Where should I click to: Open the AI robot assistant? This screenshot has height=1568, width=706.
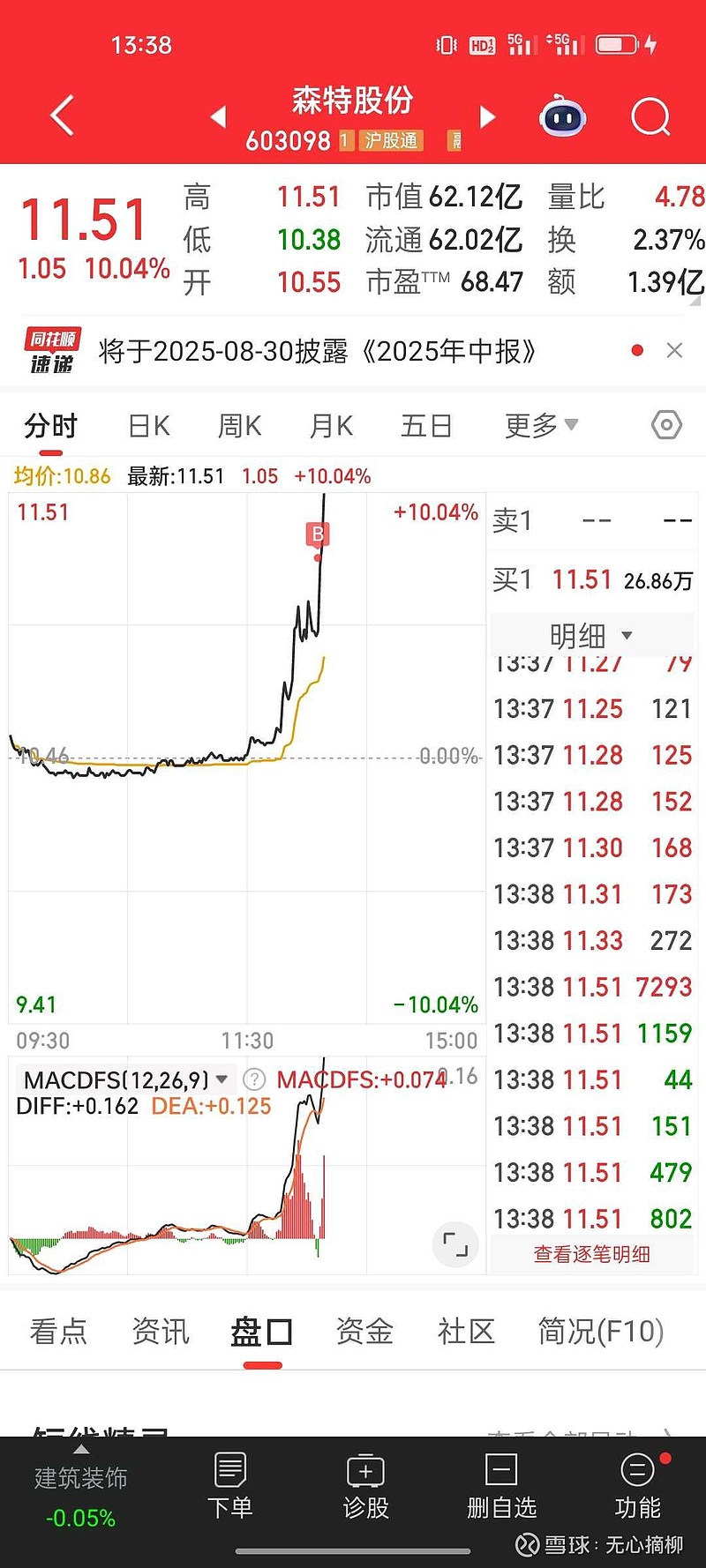pyautogui.click(x=563, y=116)
